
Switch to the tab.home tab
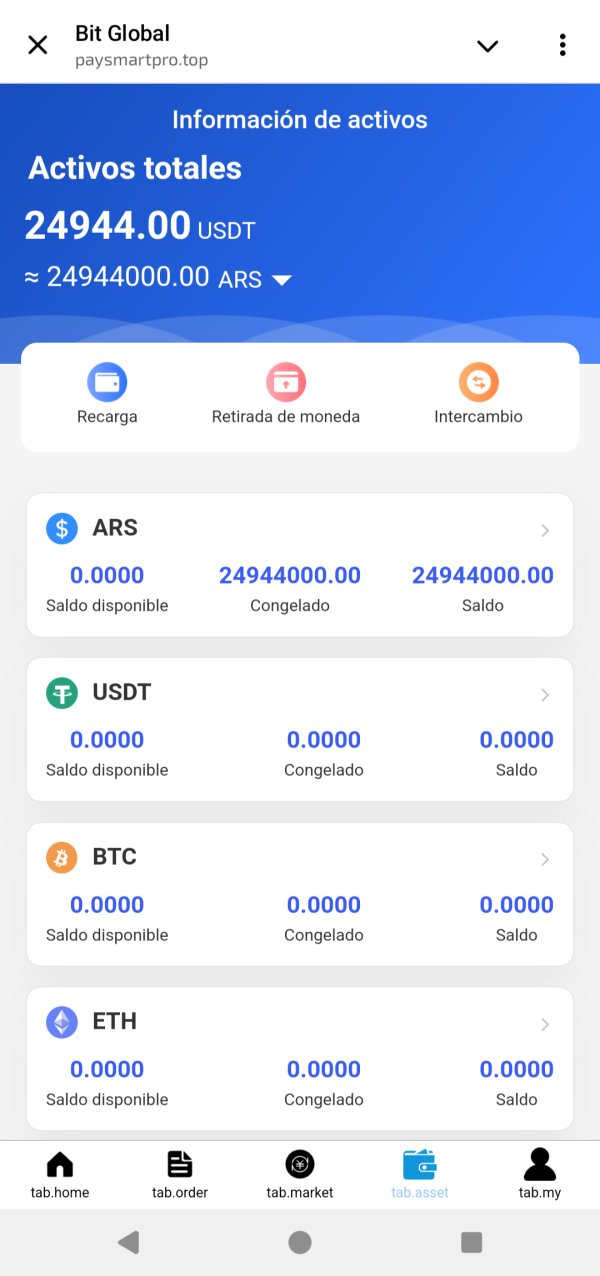tap(60, 1175)
